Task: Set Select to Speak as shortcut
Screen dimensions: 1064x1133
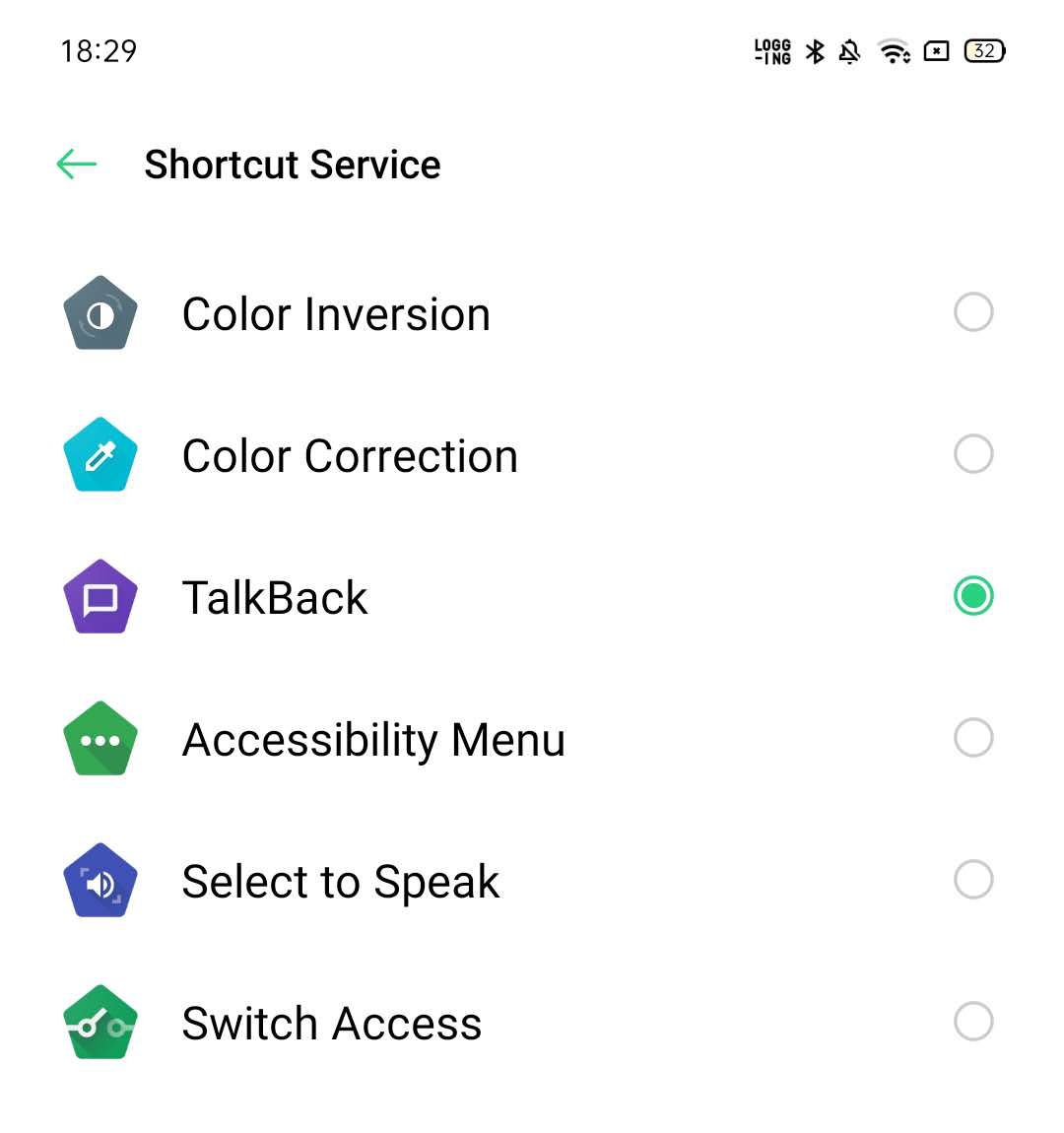Action: coord(972,880)
